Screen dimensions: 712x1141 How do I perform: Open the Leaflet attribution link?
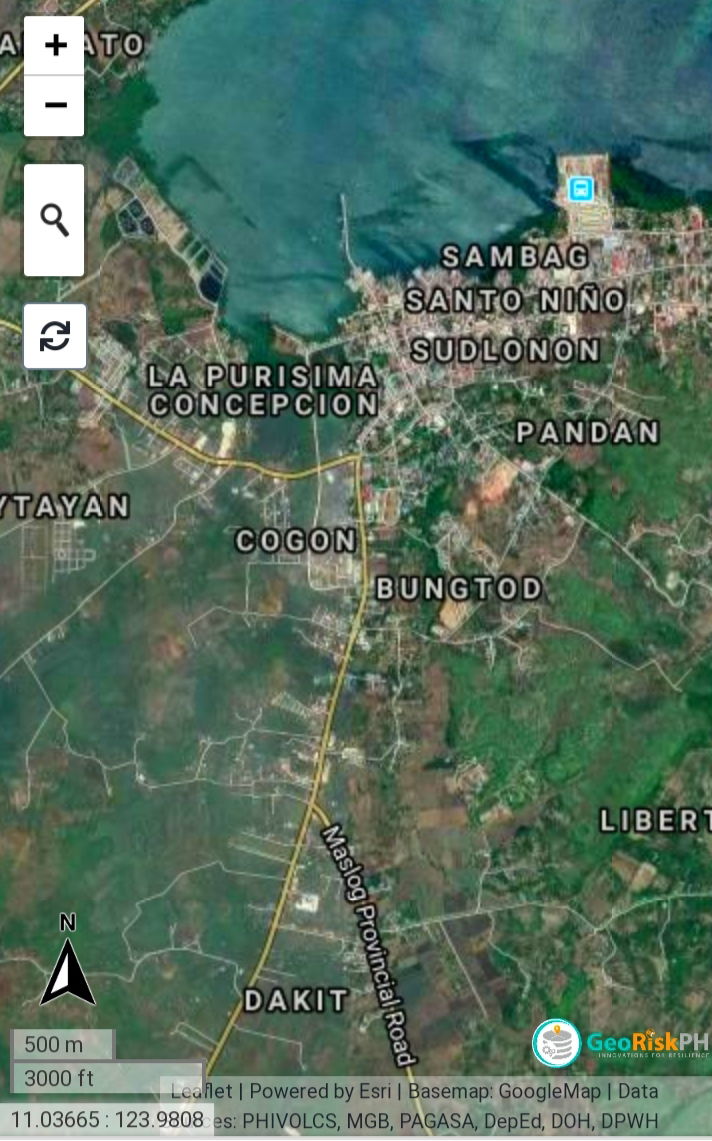[202, 1091]
